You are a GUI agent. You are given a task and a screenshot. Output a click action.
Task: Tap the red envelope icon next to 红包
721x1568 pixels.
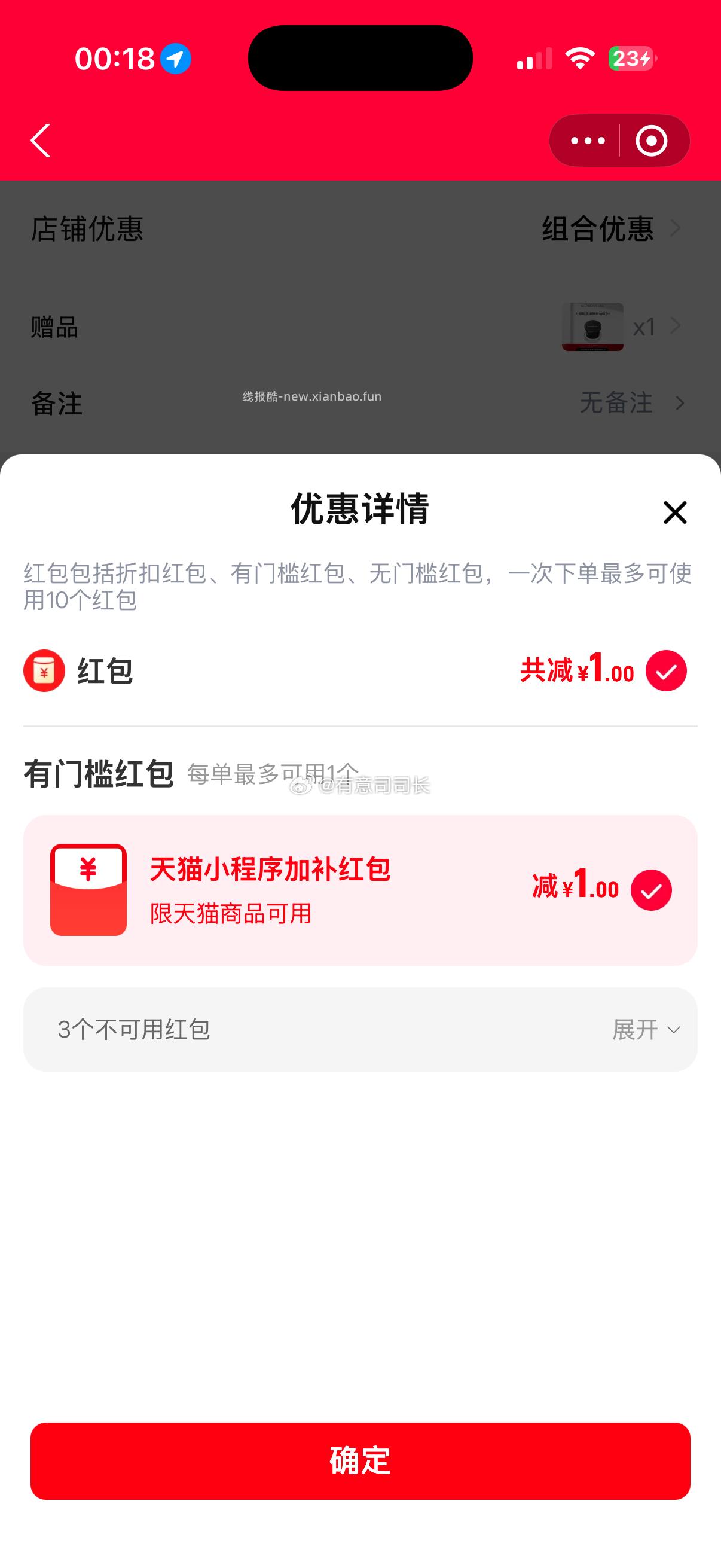pos(44,670)
